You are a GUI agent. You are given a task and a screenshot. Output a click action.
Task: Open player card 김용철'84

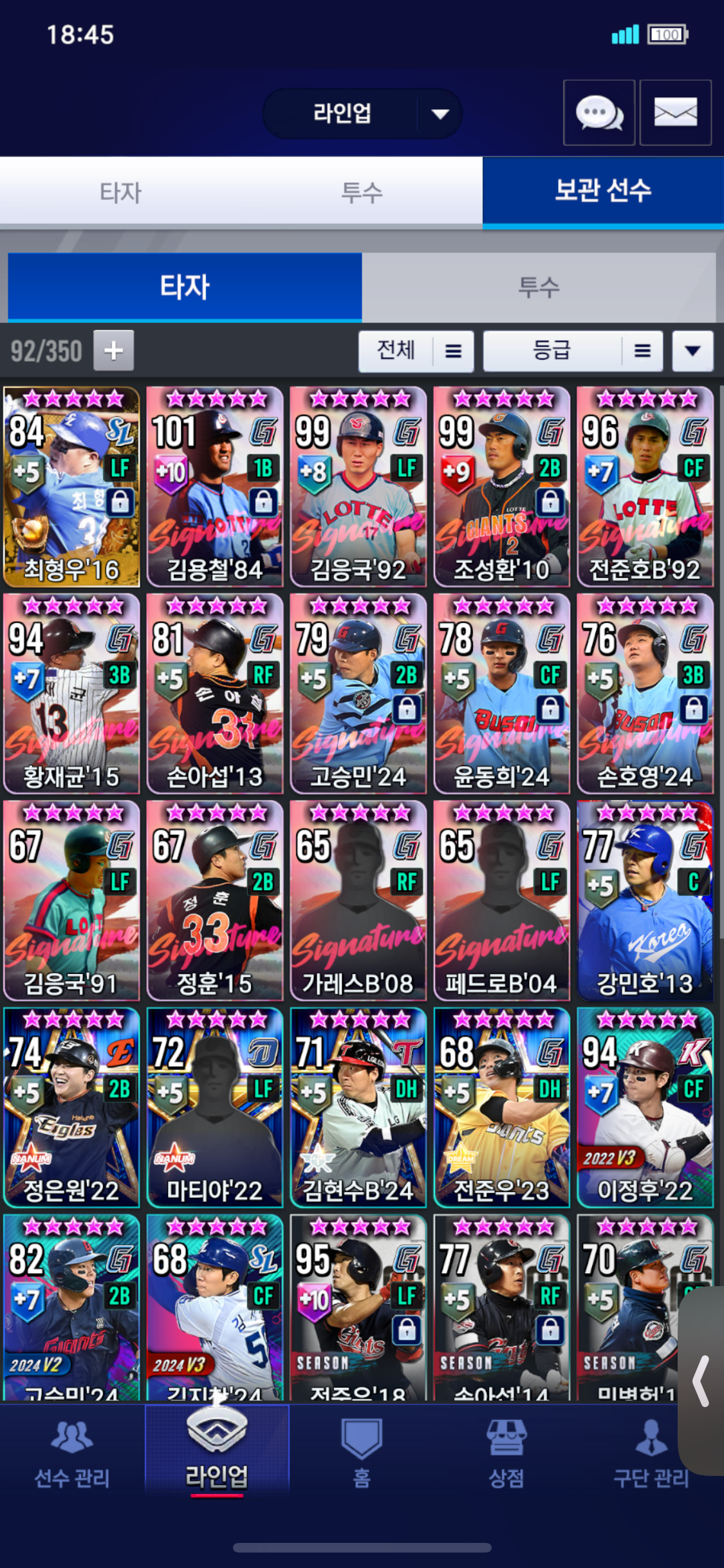pyautogui.click(x=215, y=487)
